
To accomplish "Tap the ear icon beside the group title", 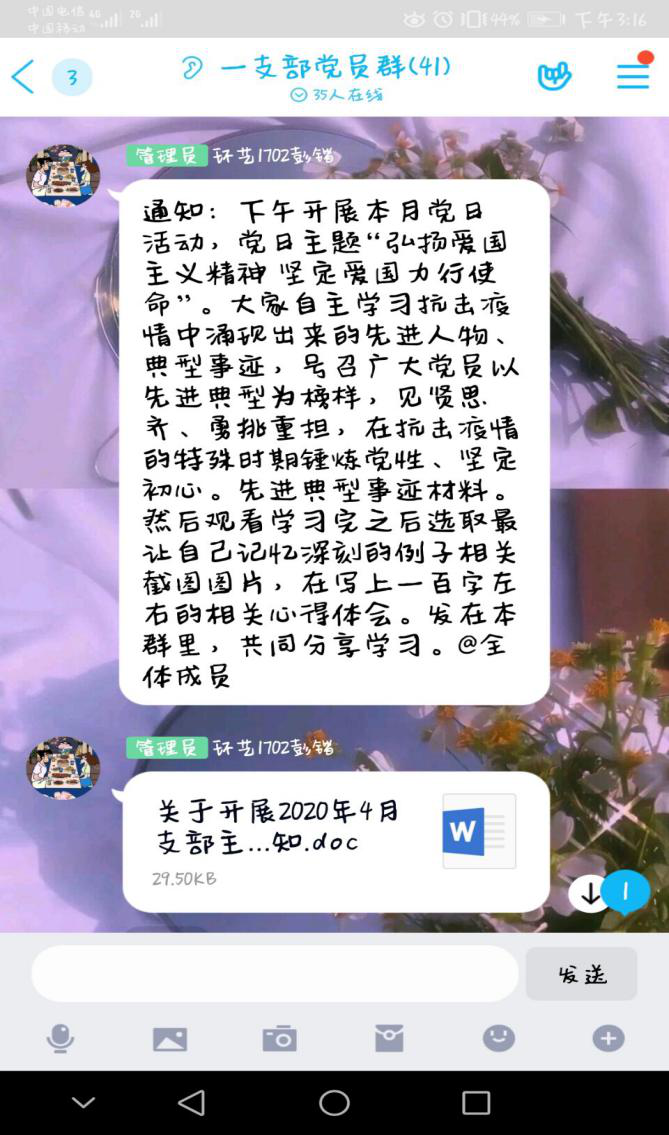I will point(193,68).
